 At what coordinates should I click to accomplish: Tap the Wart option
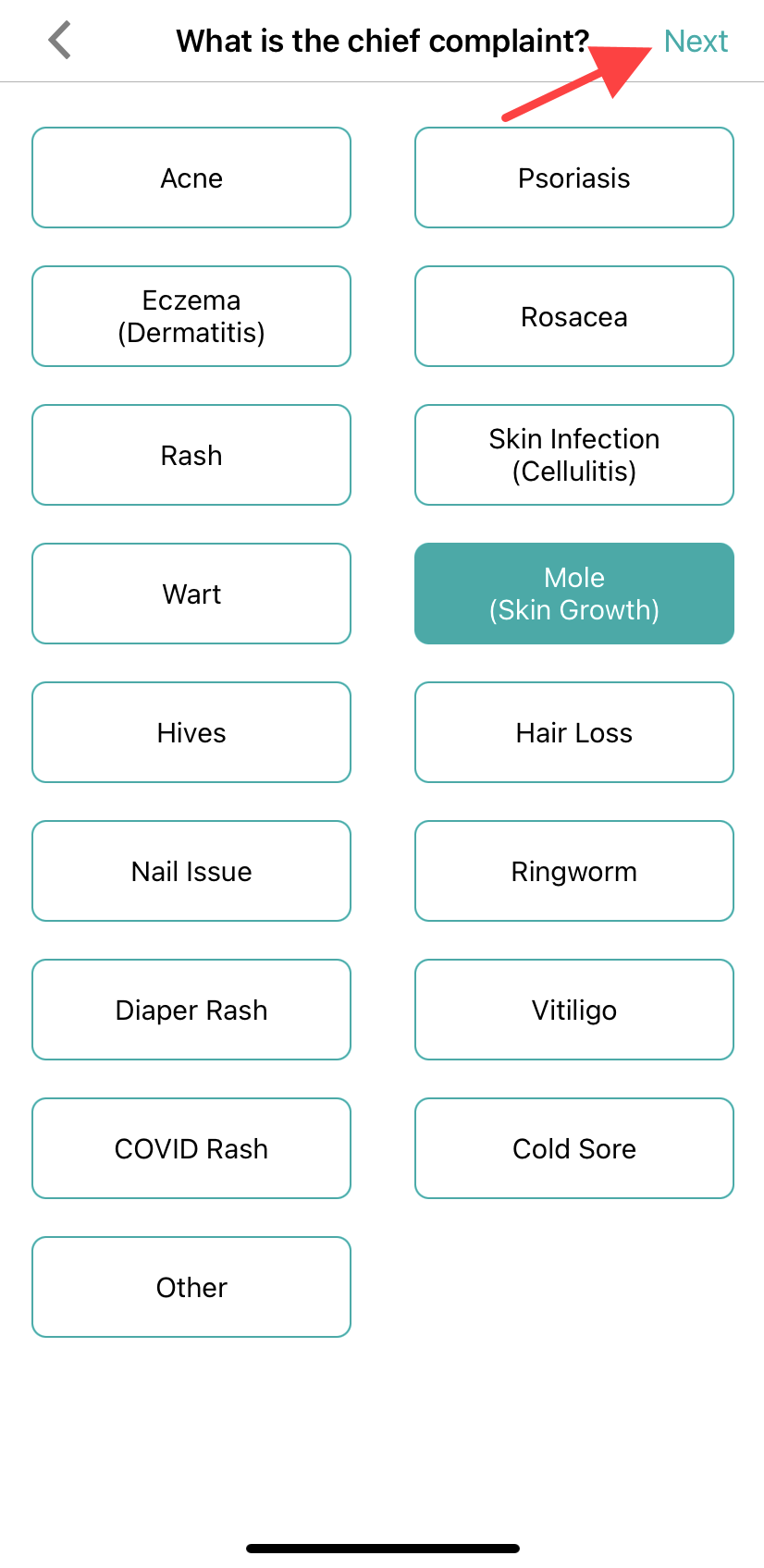191,594
